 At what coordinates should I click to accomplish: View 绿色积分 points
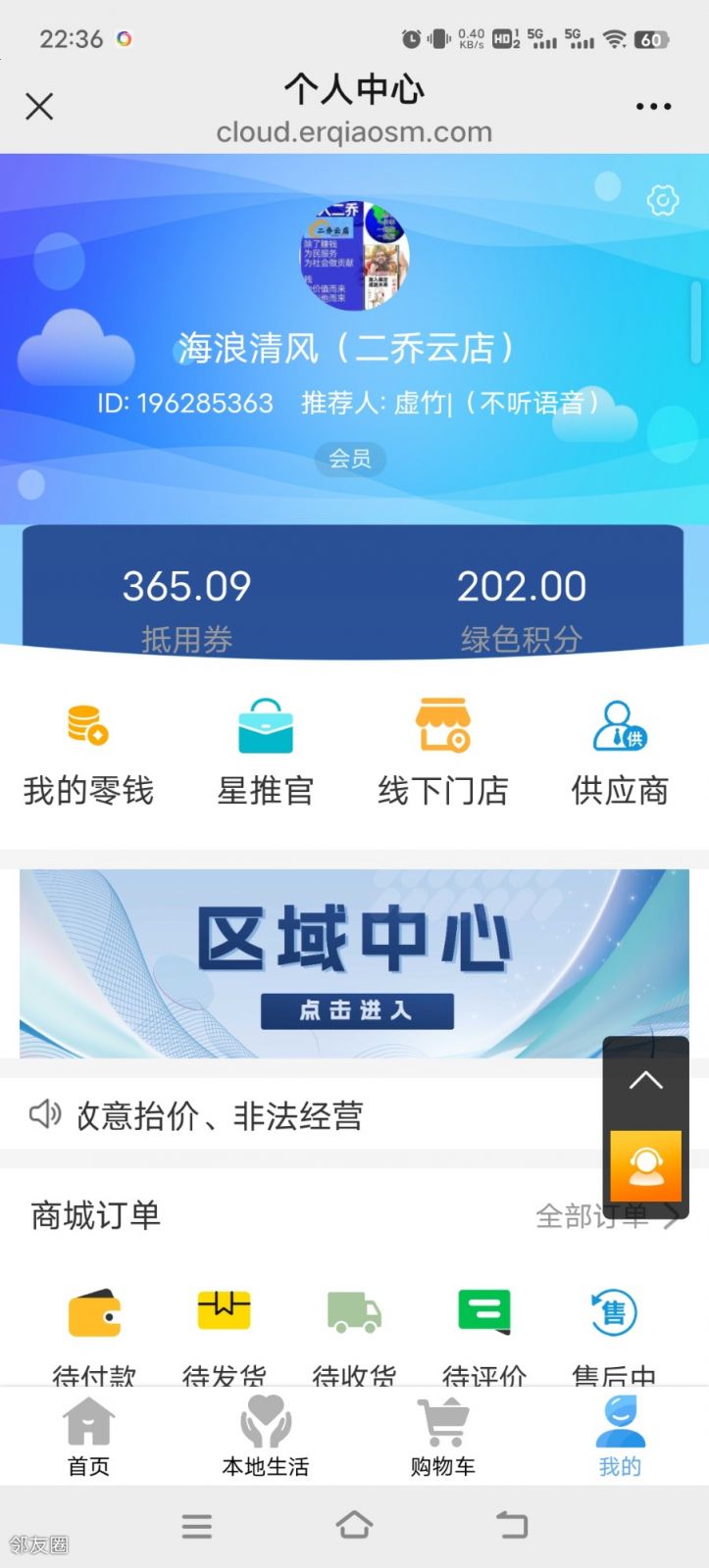pyautogui.click(x=521, y=605)
